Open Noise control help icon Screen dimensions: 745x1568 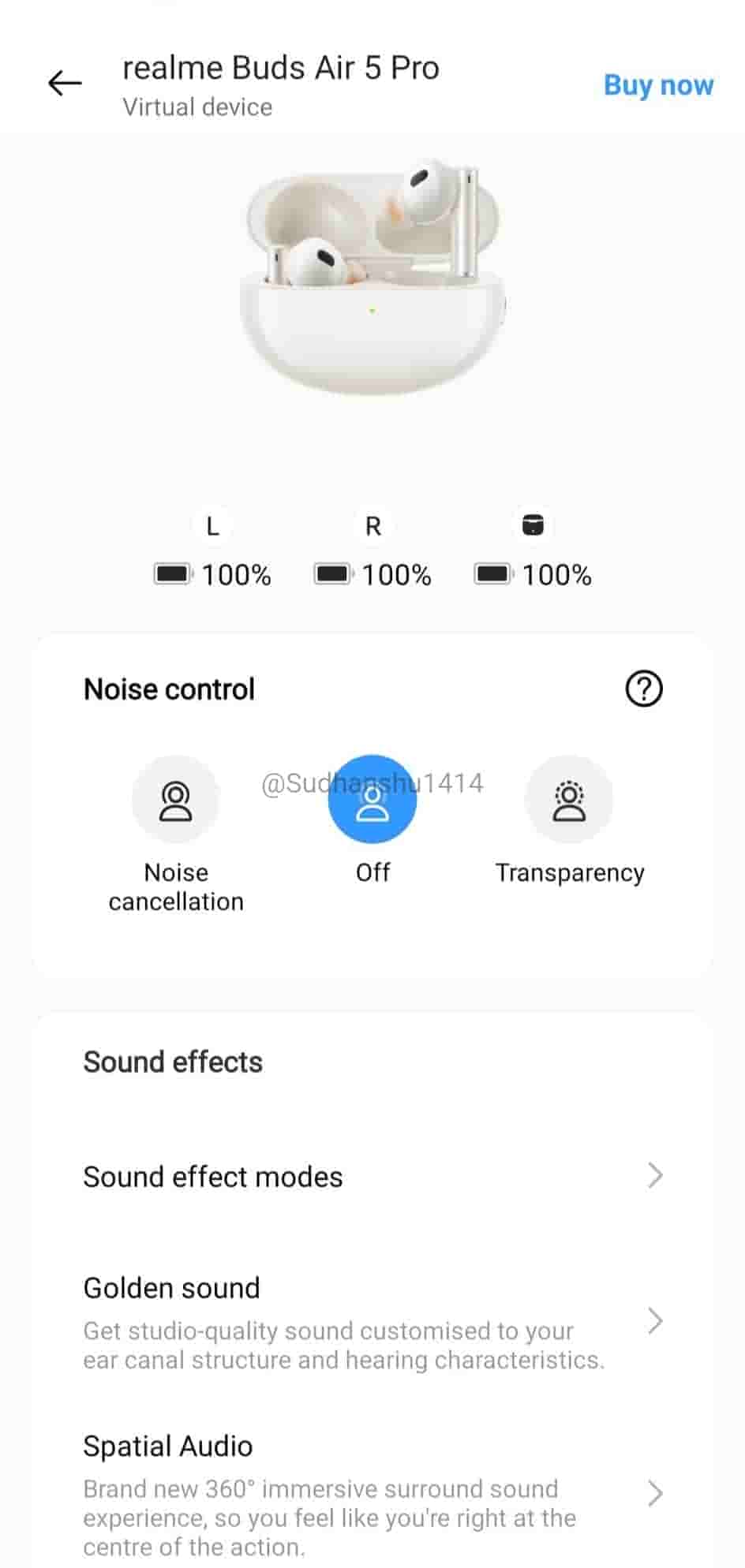click(x=643, y=689)
